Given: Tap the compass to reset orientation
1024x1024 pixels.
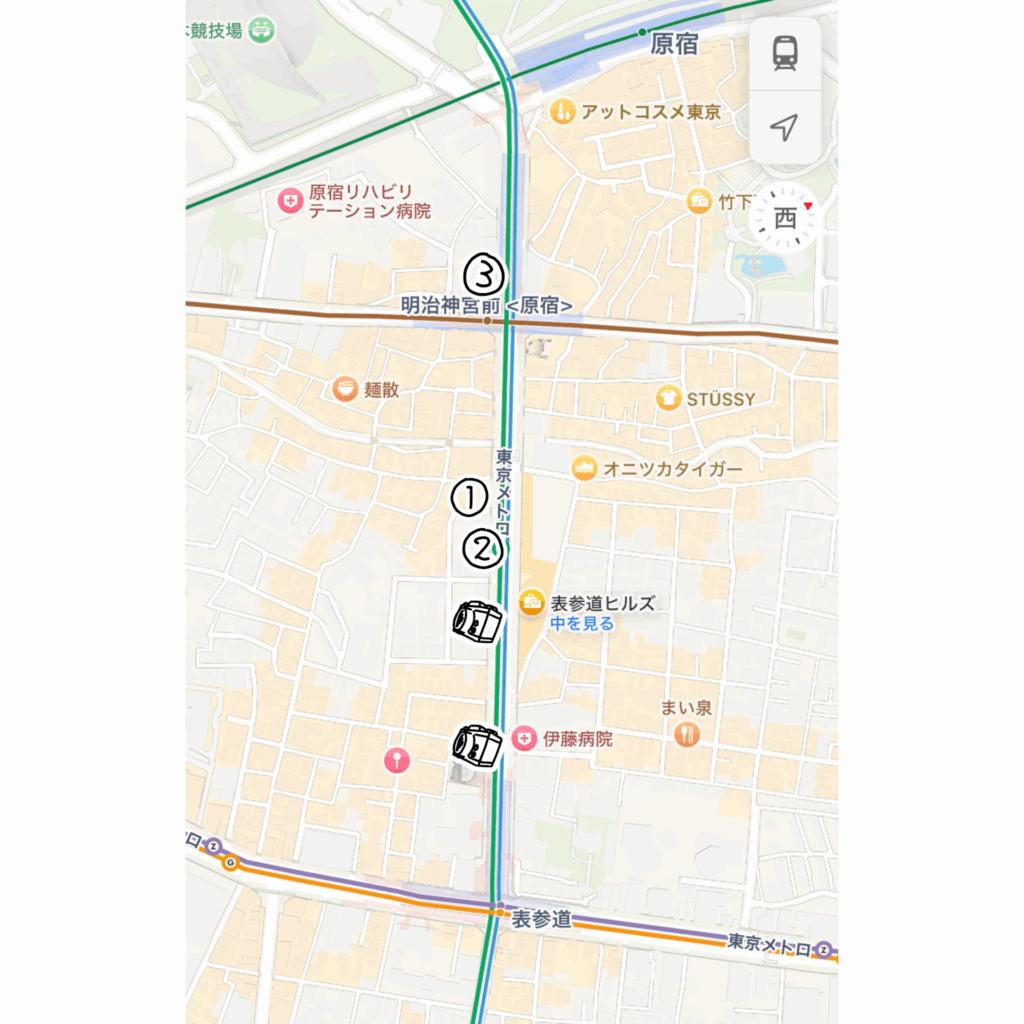Looking at the screenshot, I should (786, 220).
